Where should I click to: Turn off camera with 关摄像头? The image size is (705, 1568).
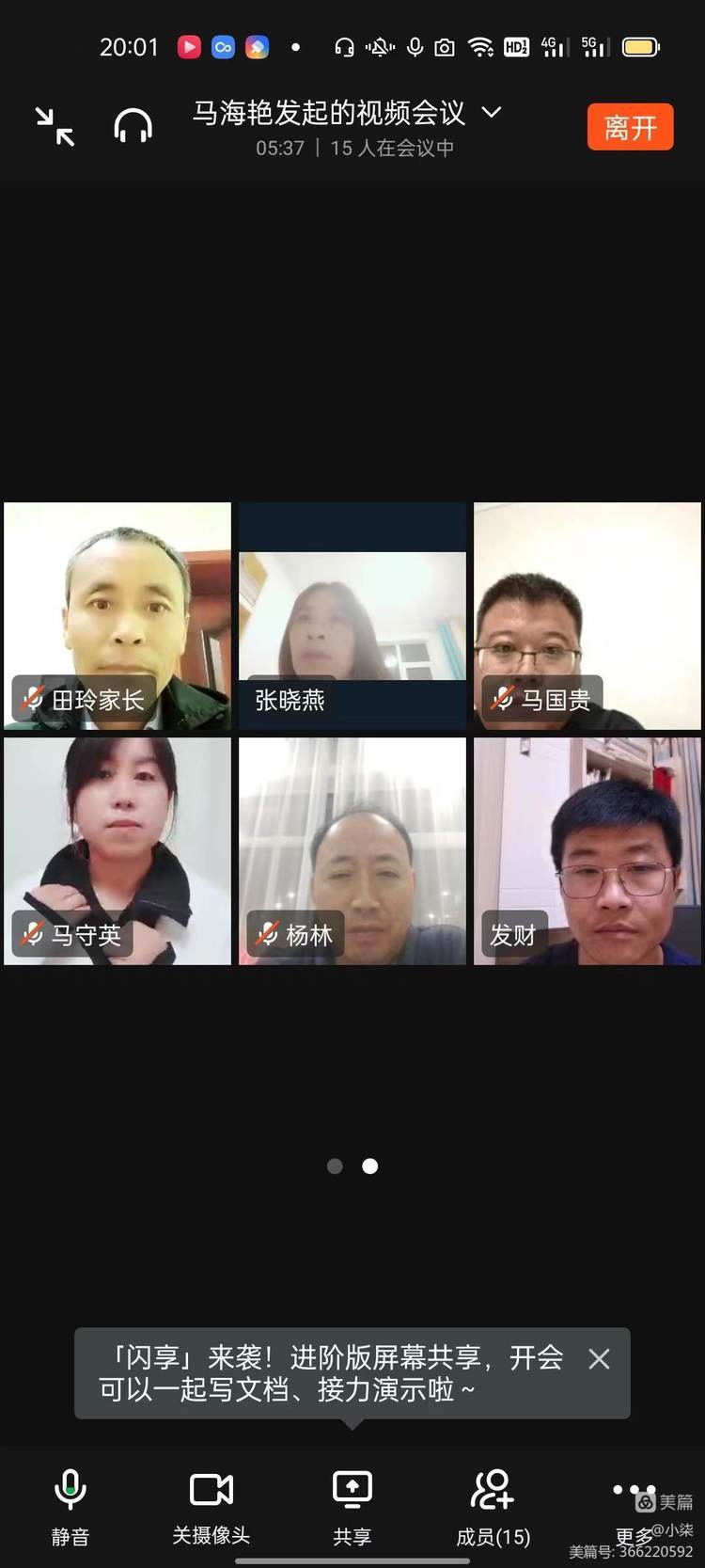click(x=211, y=1505)
